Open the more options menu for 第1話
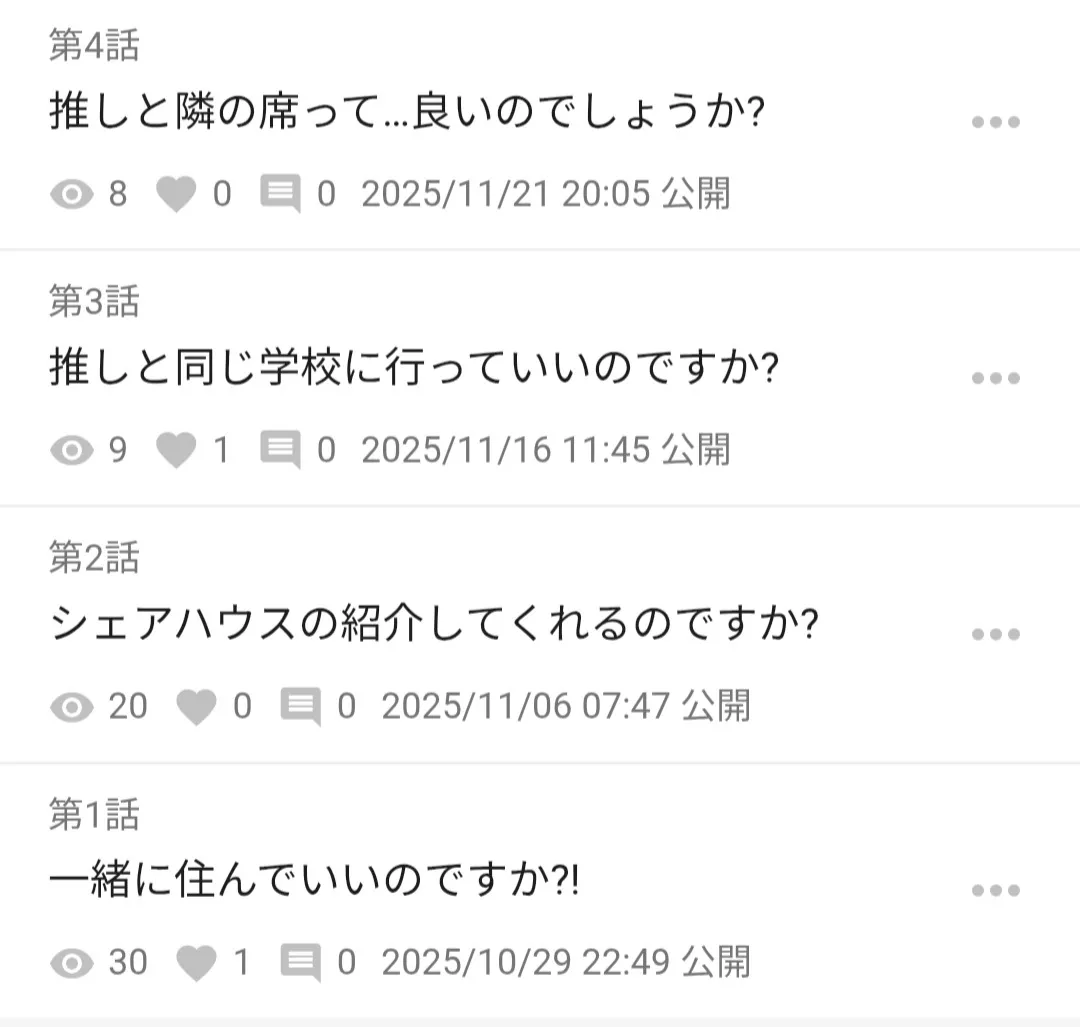 pos(995,890)
